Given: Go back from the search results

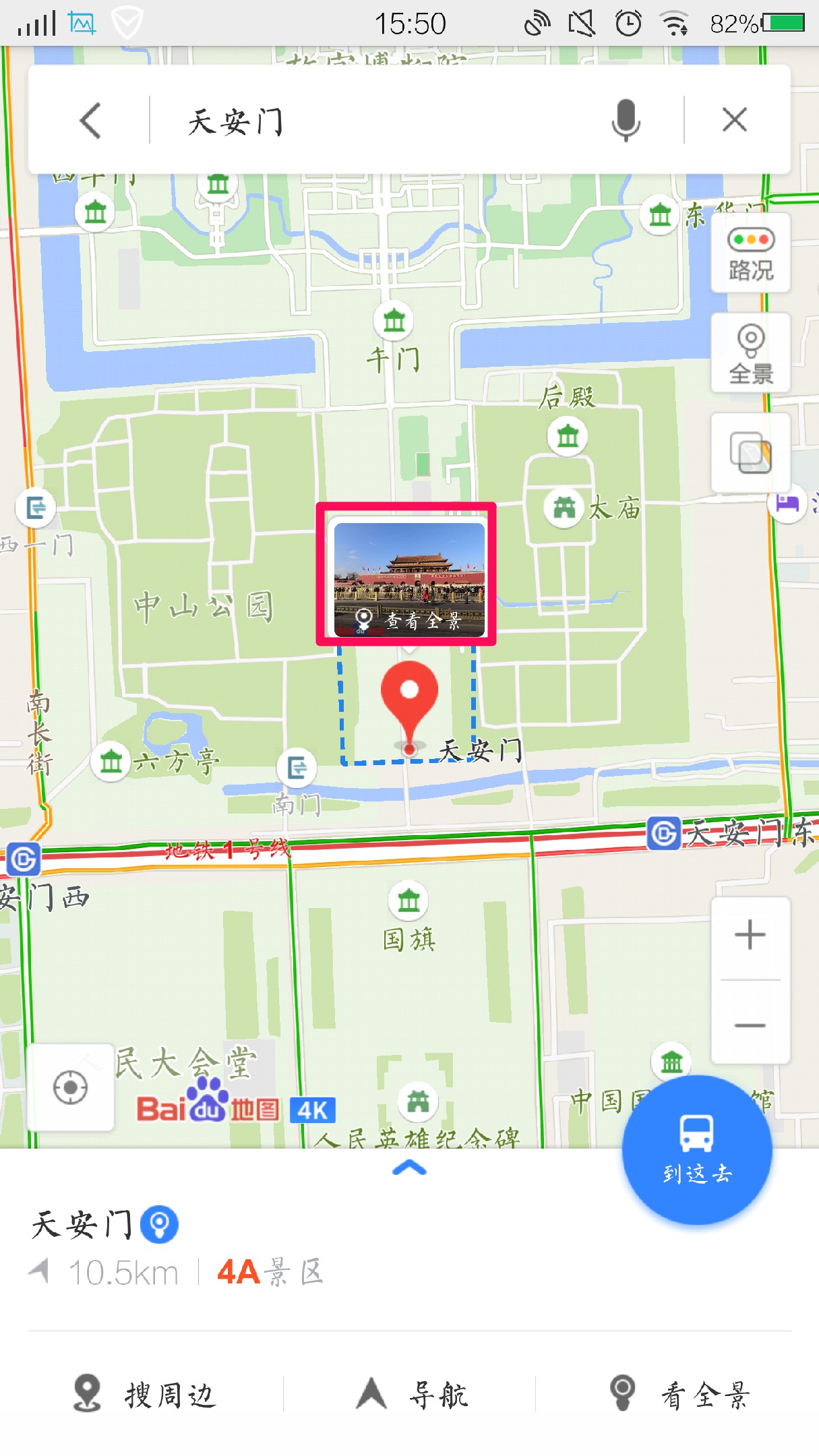Looking at the screenshot, I should click(x=90, y=121).
